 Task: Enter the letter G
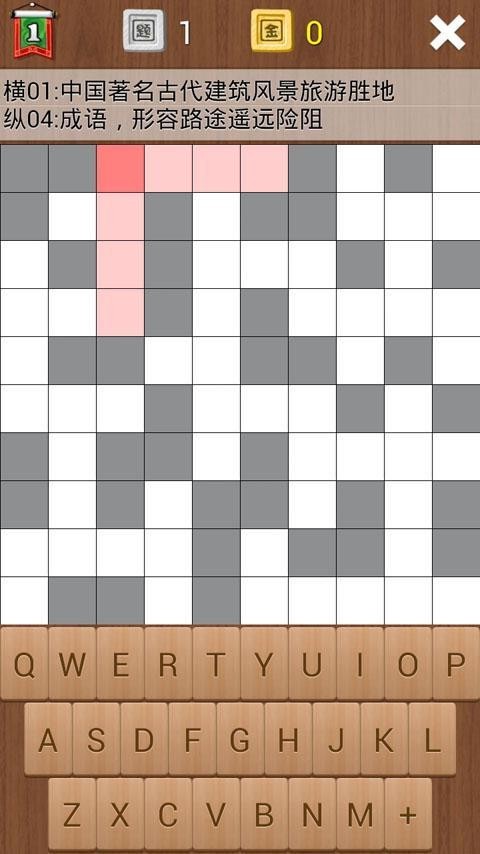[240, 739]
